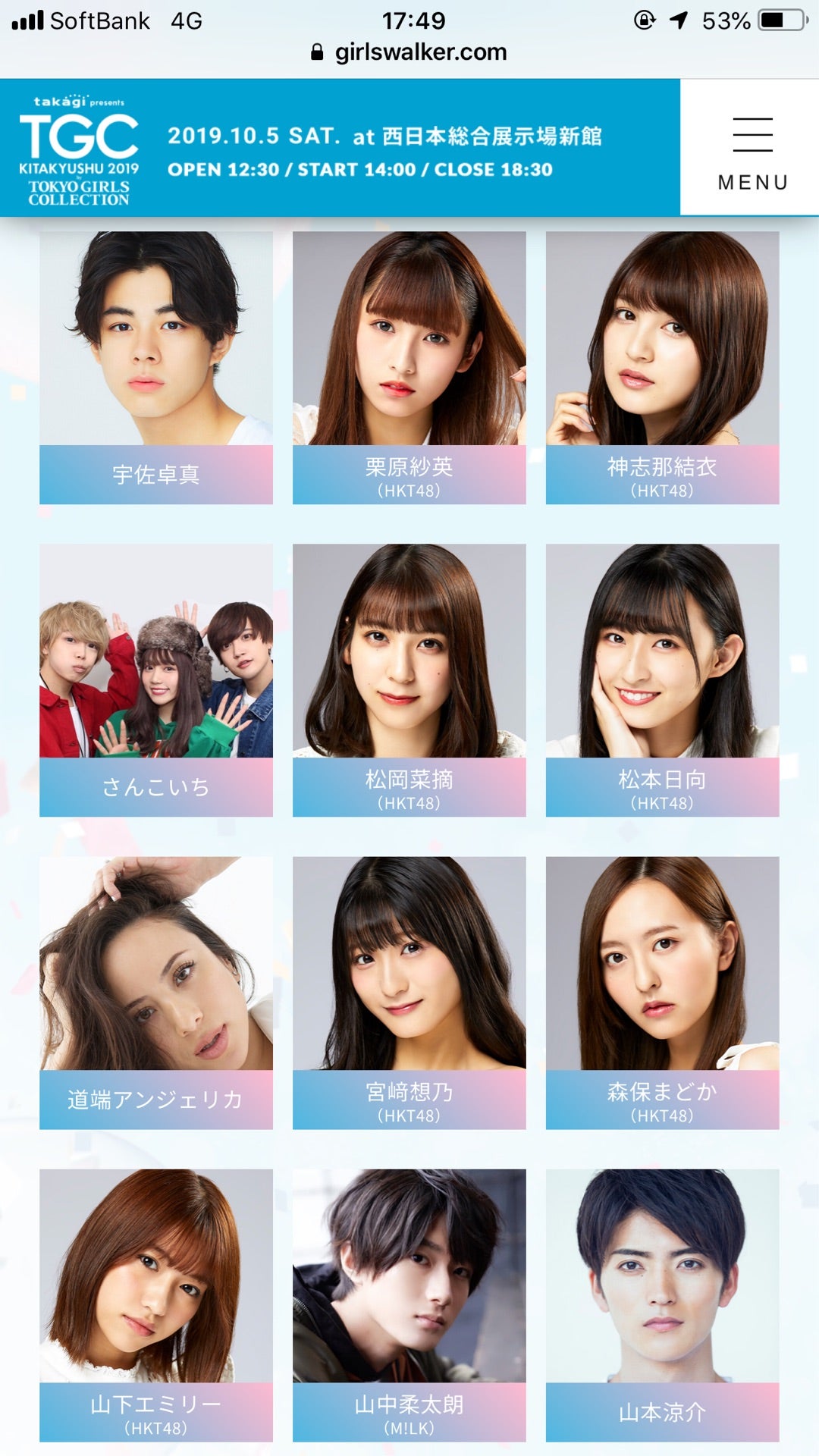819x1456 pixels.
Task: Open 宮﨑想乃 (HKT48) card
Action: coord(409,992)
